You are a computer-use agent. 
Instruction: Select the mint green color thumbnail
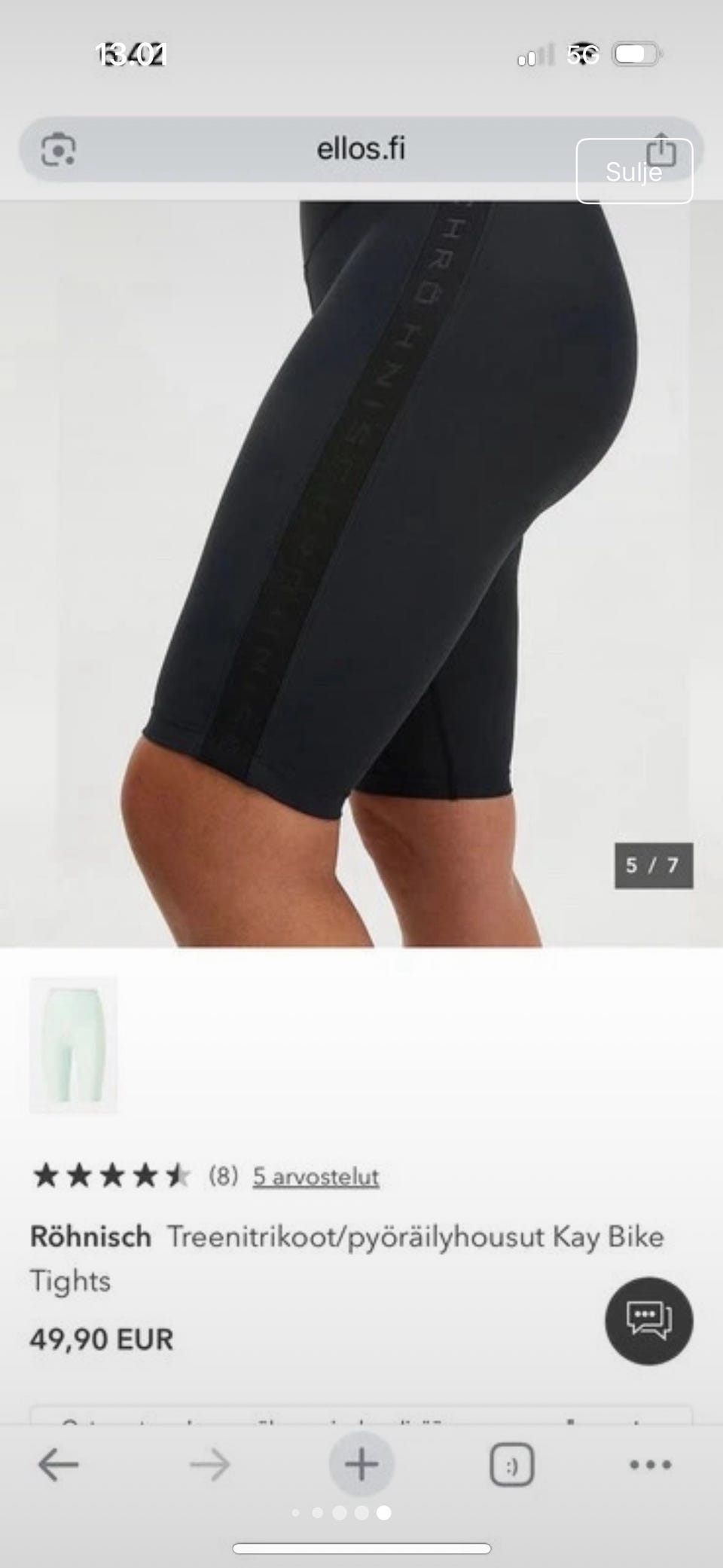point(73,1044)
